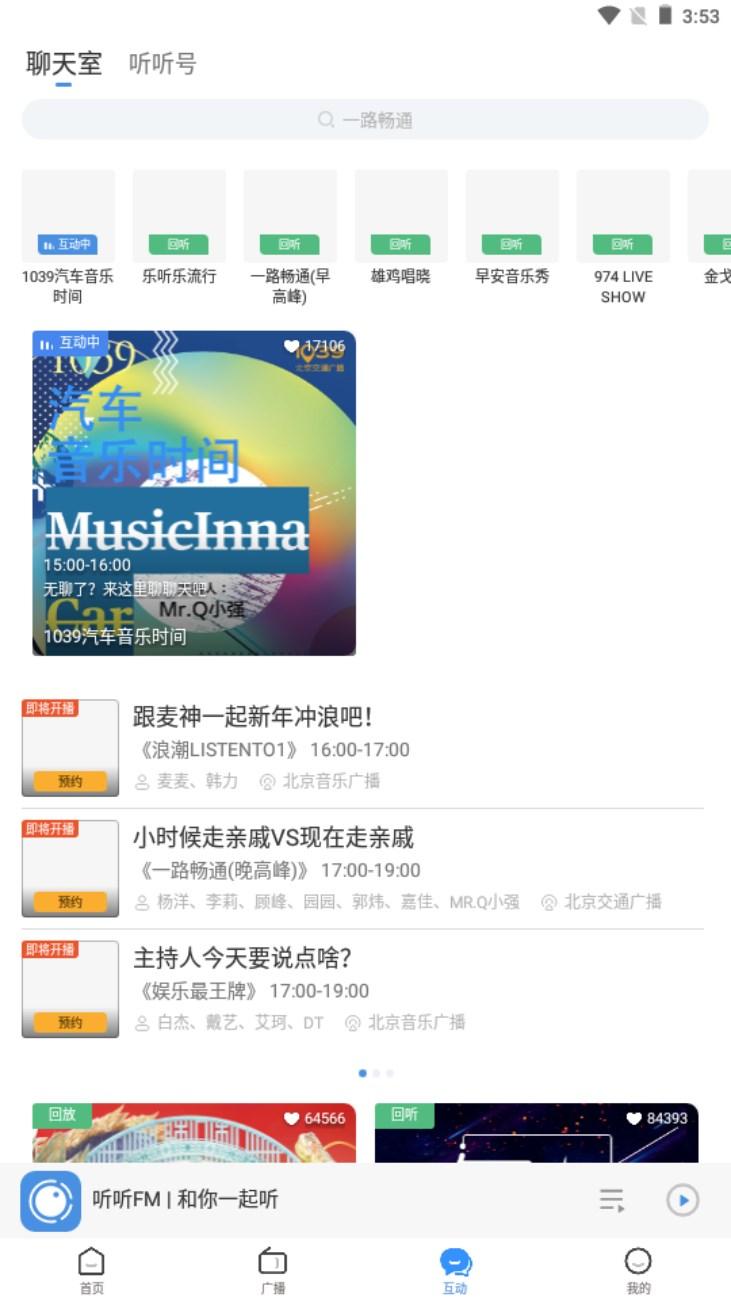Open the playlist queue icon
Viewport: 731px width, 1301px height.
pyautogui.click(x=612, y=1200)
